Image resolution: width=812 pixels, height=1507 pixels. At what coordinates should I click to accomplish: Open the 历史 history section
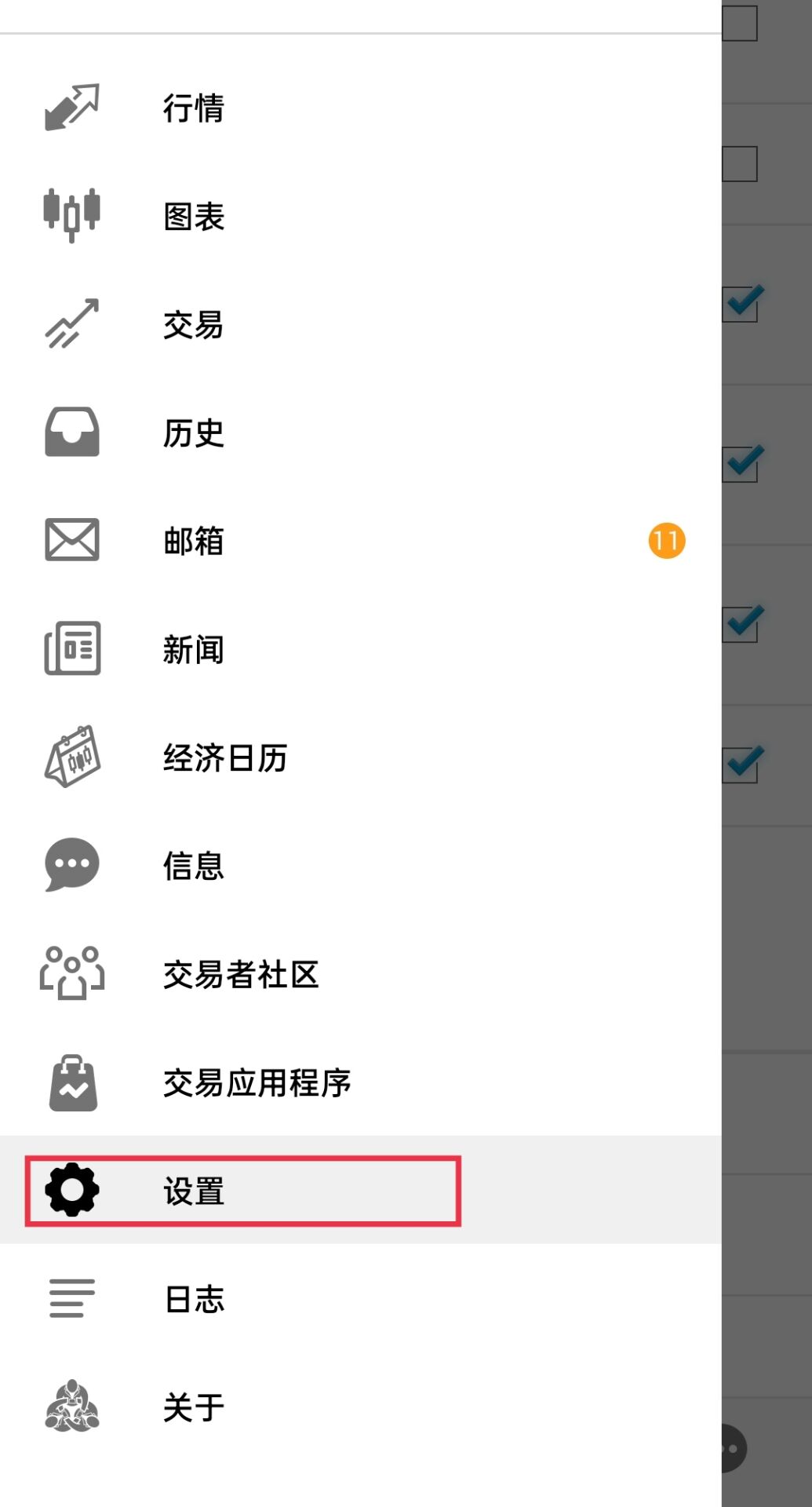click(x=194, y=432)
